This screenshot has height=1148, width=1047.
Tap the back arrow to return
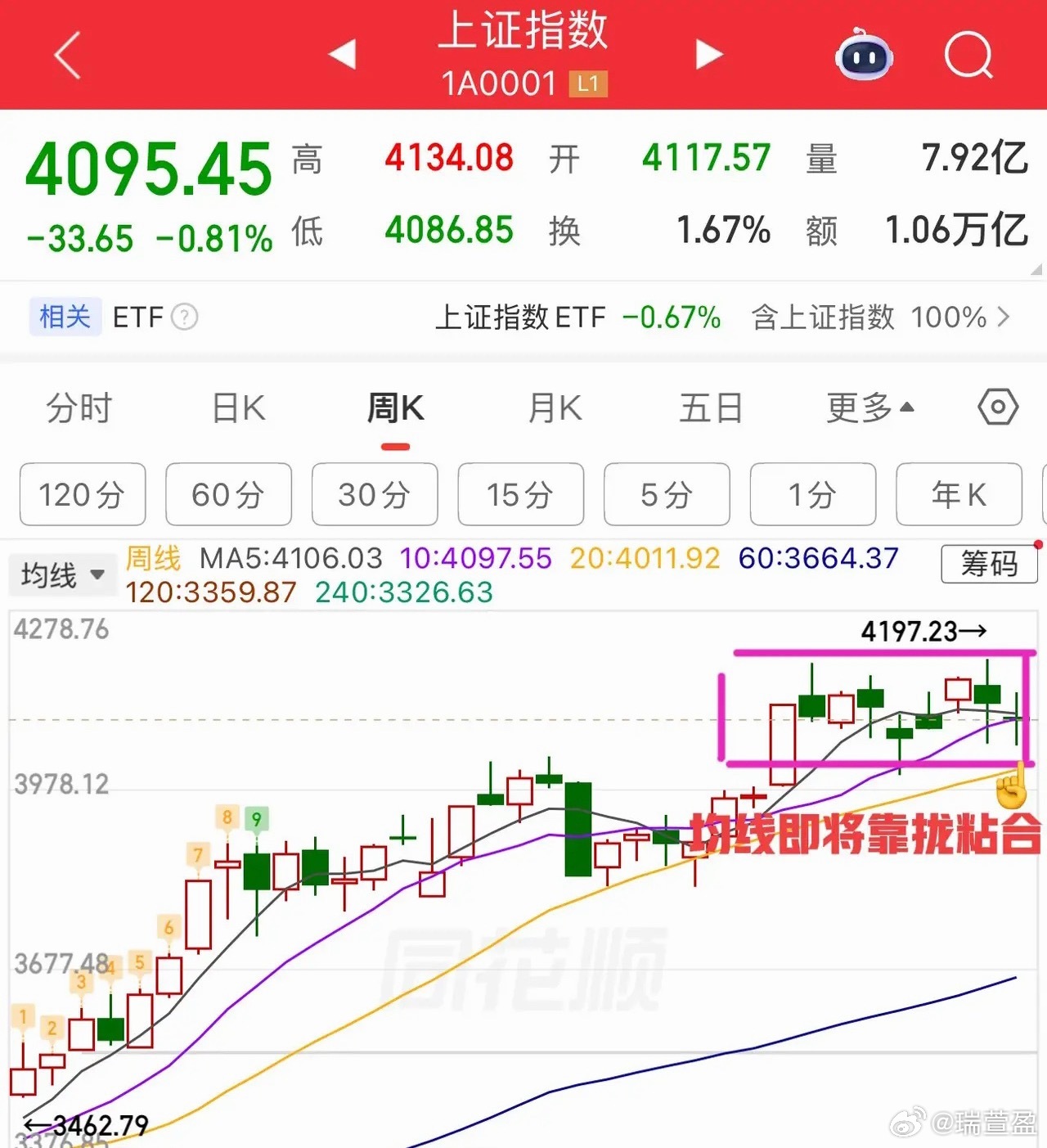click(67, 56)
